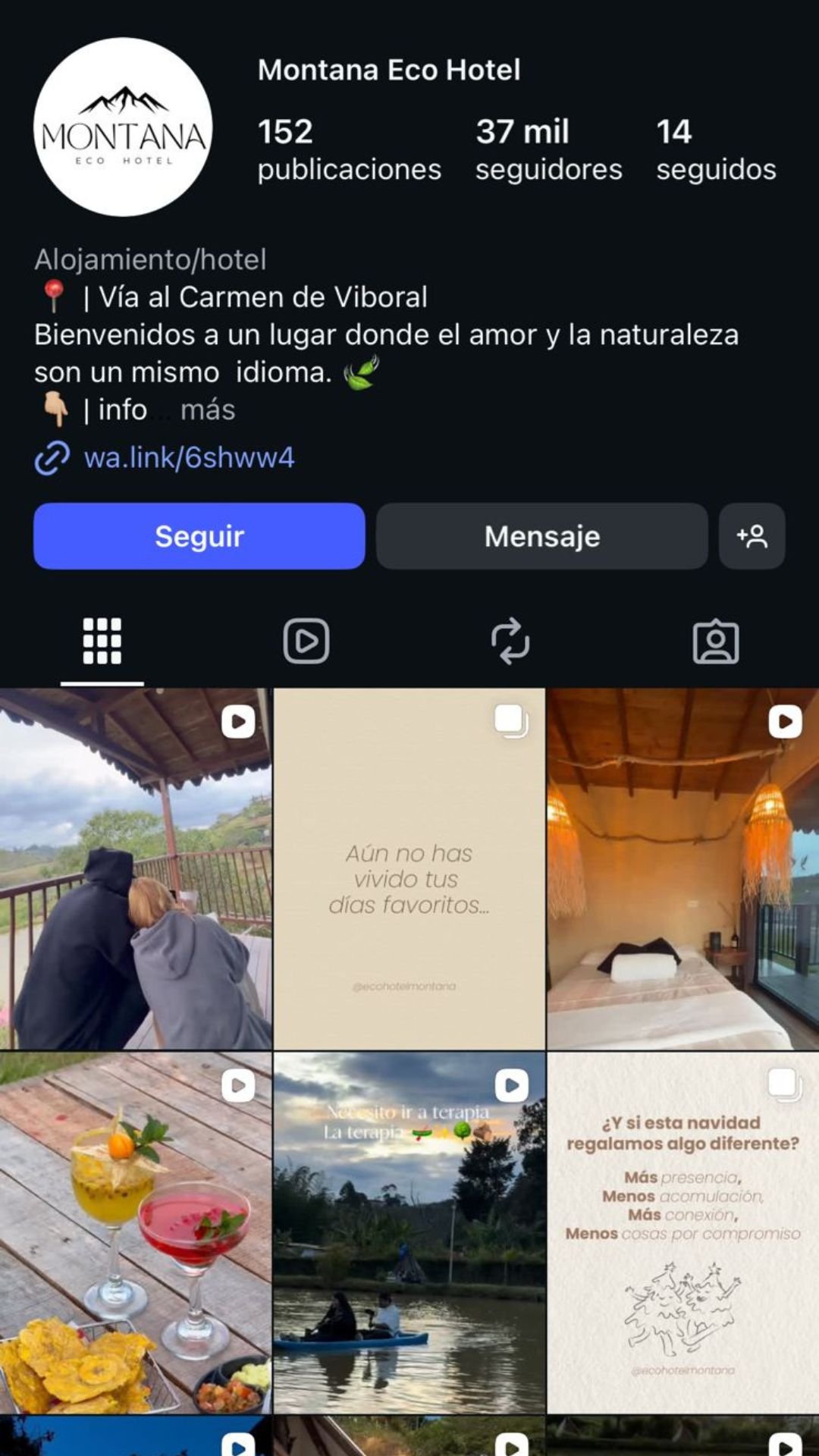Viewport: 819px width, 1456px height.
Task: Expand the bio with 'más'
Action: click(x=208, y=409)
